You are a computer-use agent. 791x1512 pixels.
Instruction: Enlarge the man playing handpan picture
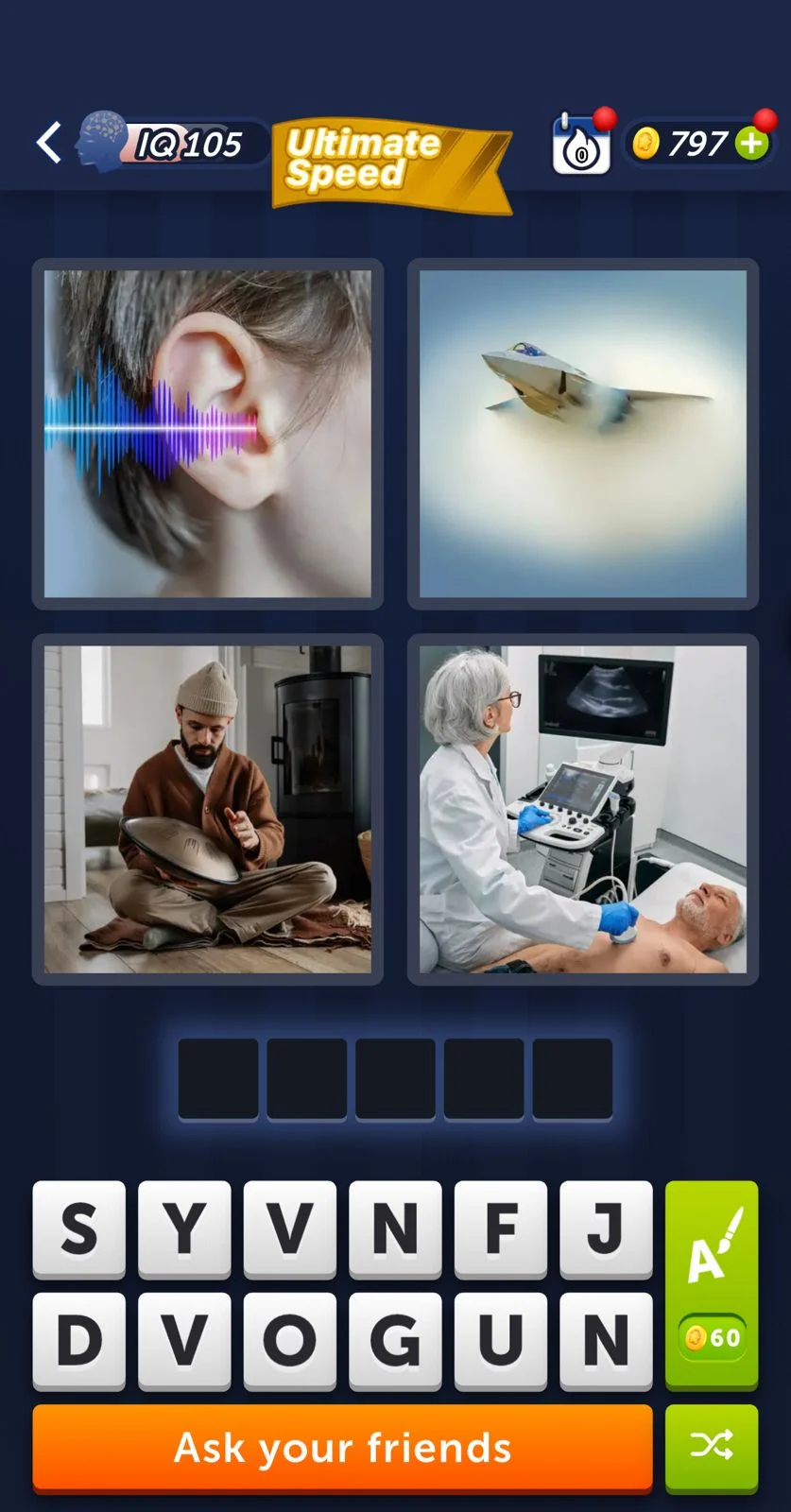[x=208, y=809]
